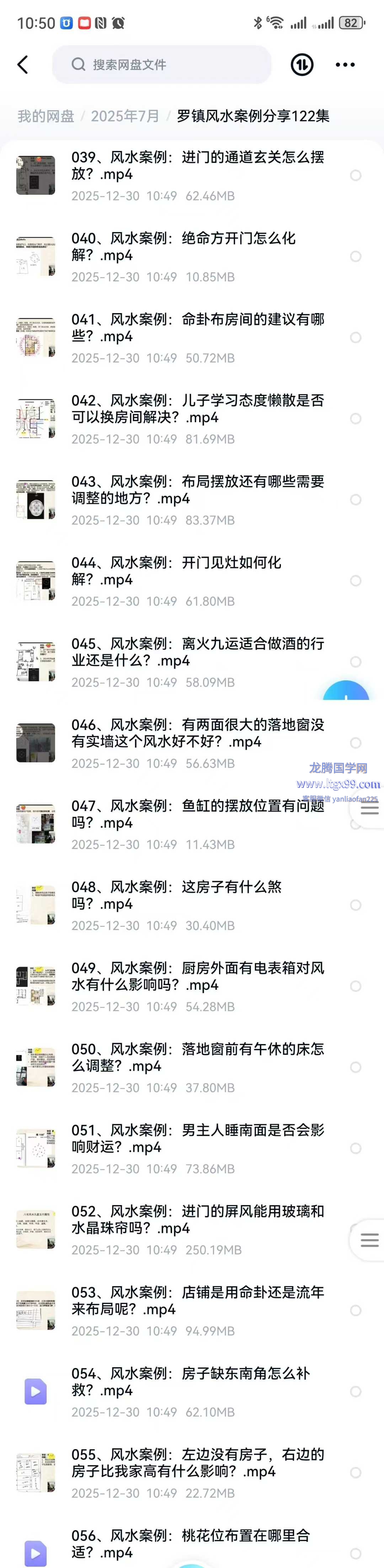Open video 045 离火九运适合做酒的行业

[x=197, y=652]
